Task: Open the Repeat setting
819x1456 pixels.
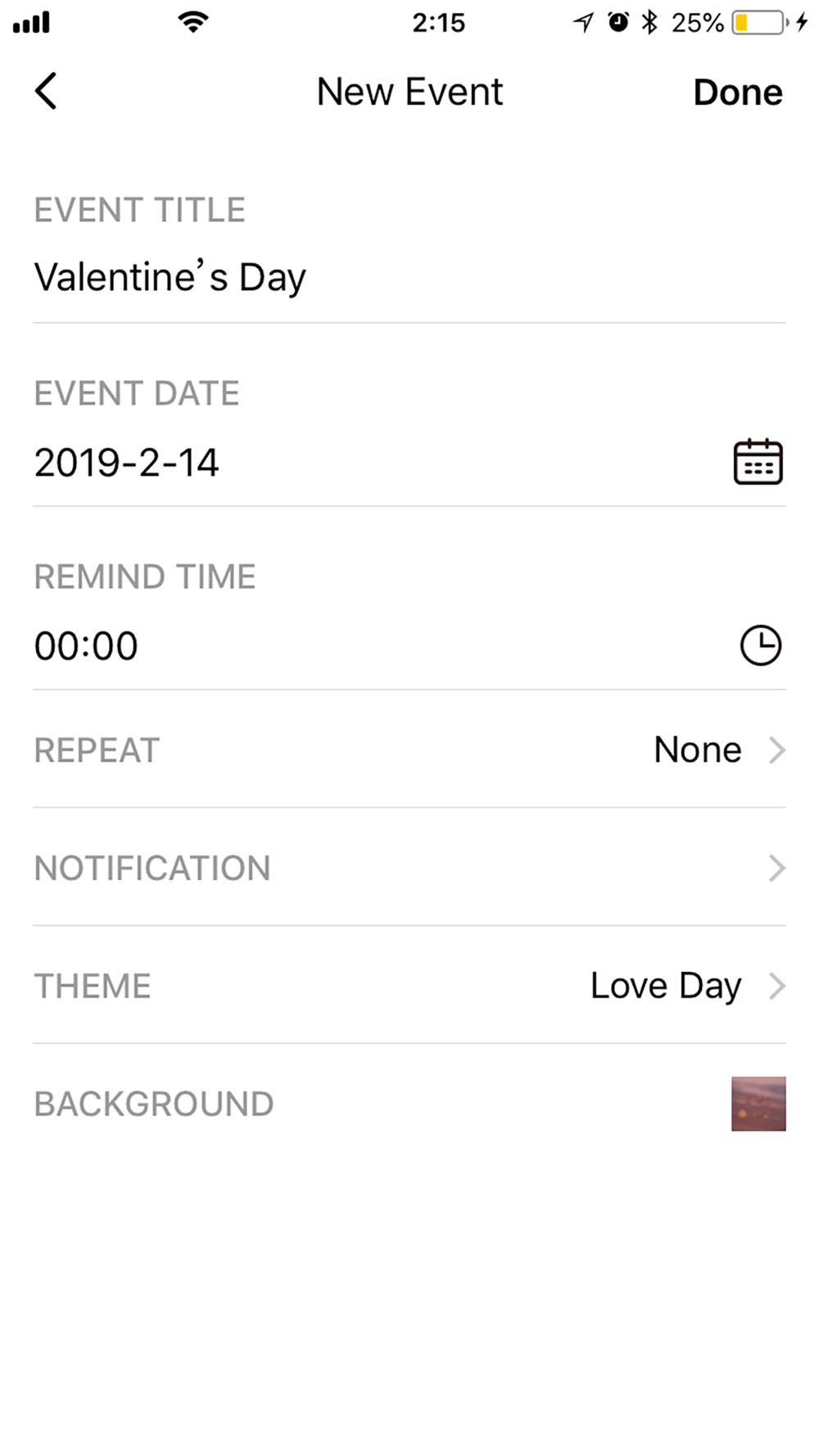Action: 409,749
